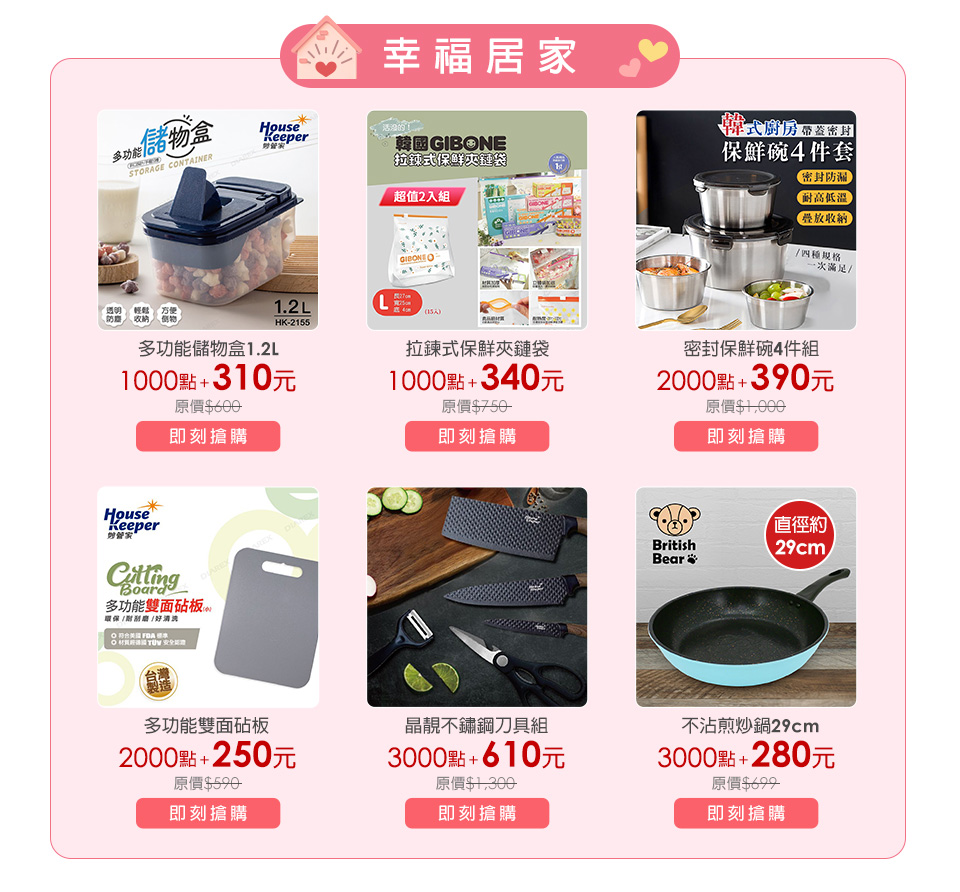The width and height of the screenshot is (960, 892).
Task: Tap 即刻搶購 for 多功能雙面砧板
Action: point(208,813)
